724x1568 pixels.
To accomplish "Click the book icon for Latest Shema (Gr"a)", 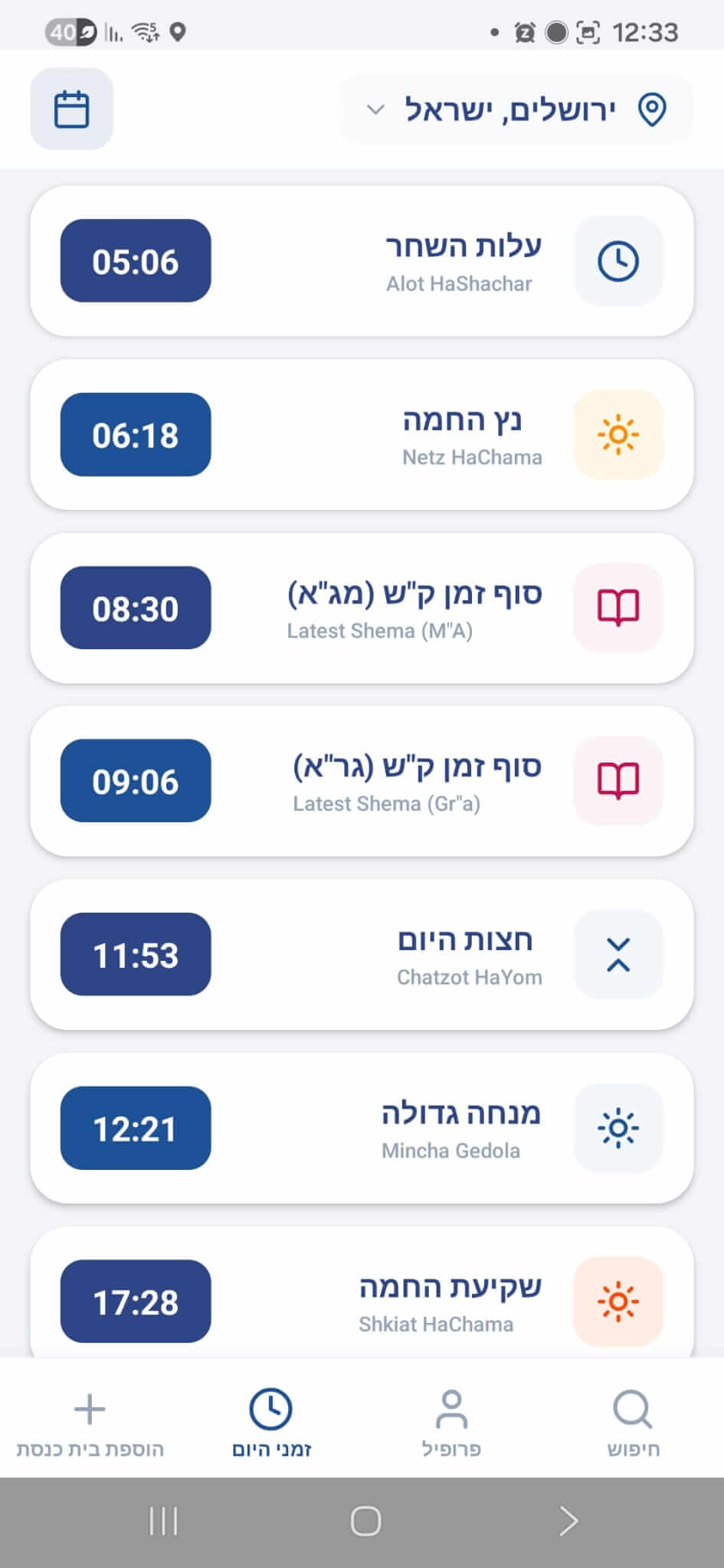I will [x=618, y=780].
